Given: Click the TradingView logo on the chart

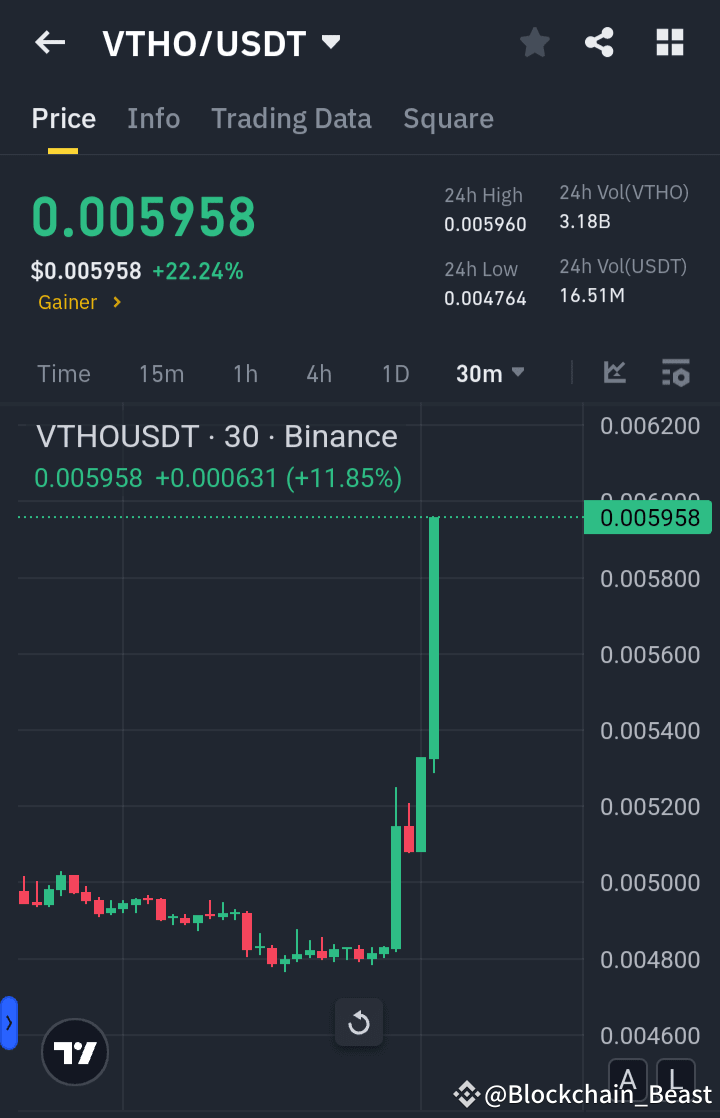Looking at the screenshot, I should [74, 1052].
